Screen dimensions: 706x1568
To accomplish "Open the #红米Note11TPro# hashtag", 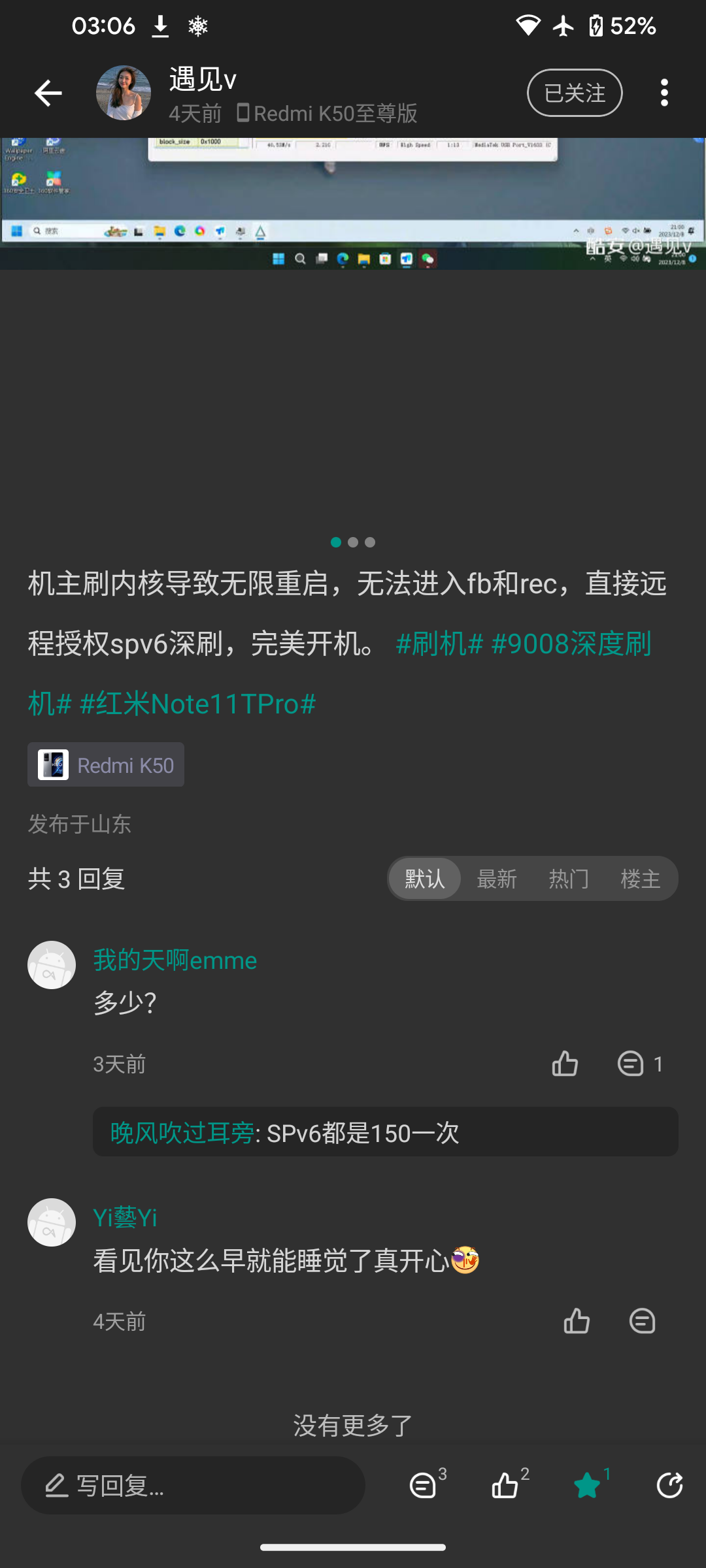I will (197, 704).
